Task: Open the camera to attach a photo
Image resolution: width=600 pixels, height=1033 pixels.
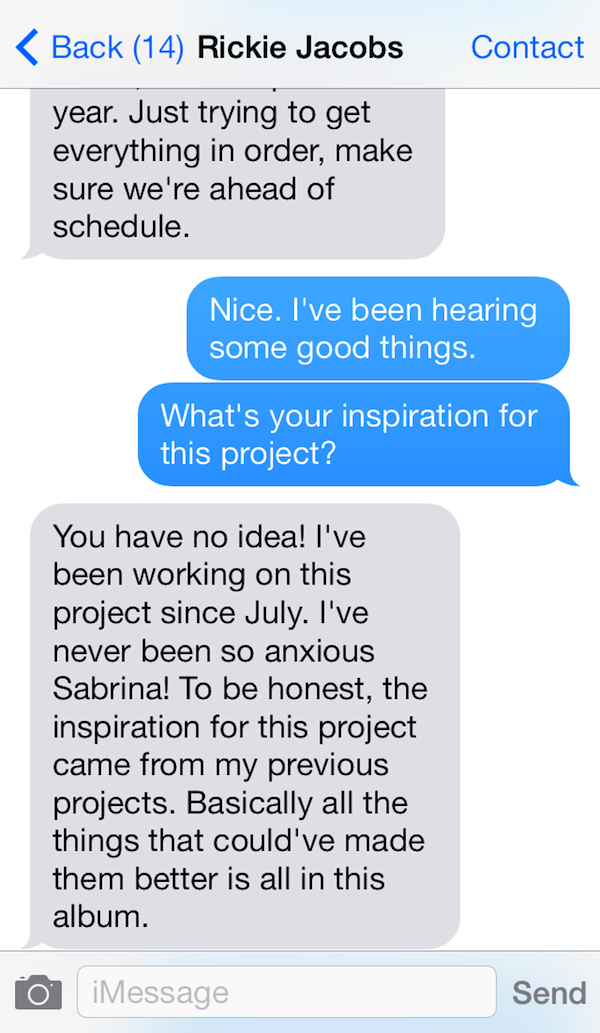Action: coord(38,992)
